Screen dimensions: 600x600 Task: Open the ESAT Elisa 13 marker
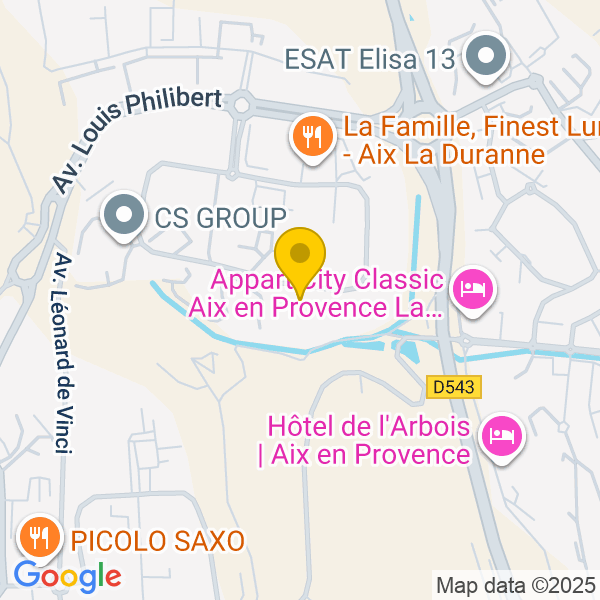(488, 58)
